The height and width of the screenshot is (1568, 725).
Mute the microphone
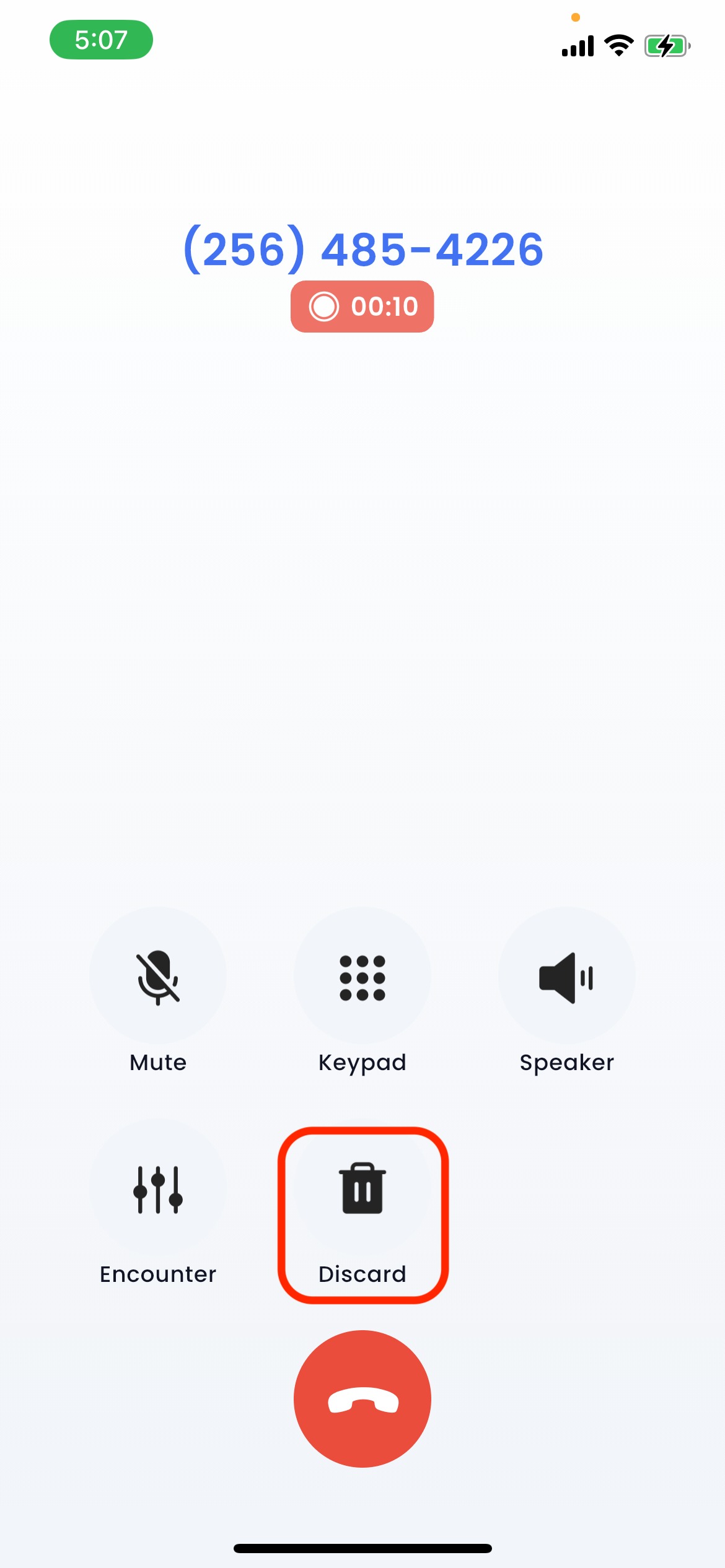coord(158,976)
